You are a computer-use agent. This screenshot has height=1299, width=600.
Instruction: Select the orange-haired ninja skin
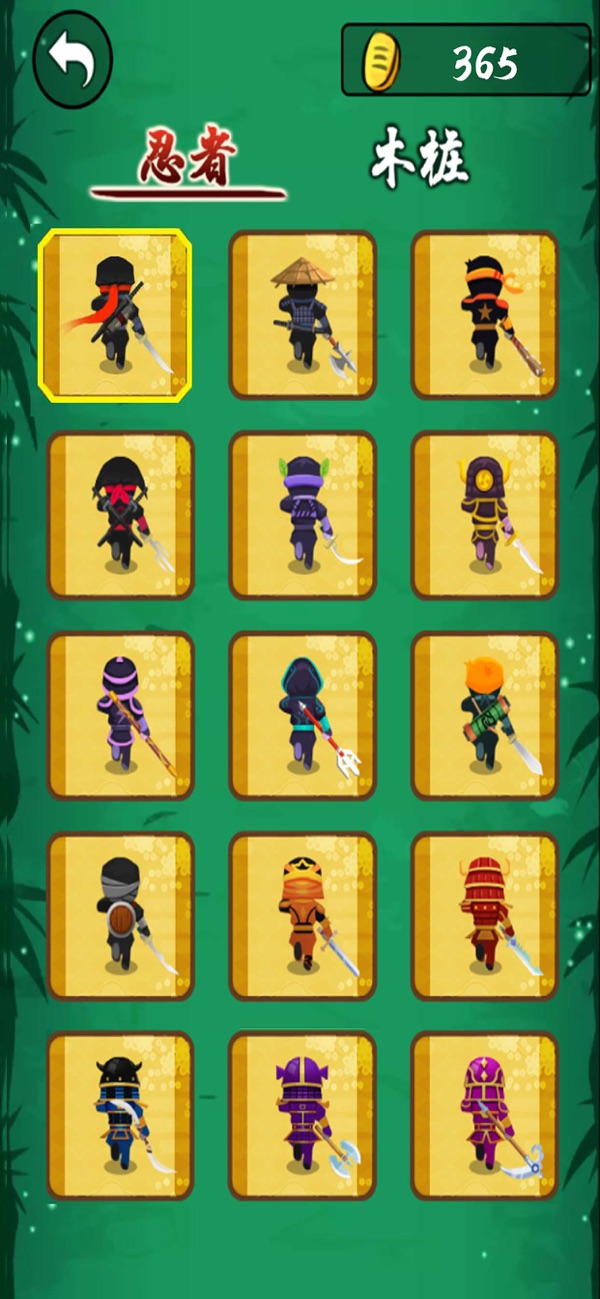pos(485,715)
